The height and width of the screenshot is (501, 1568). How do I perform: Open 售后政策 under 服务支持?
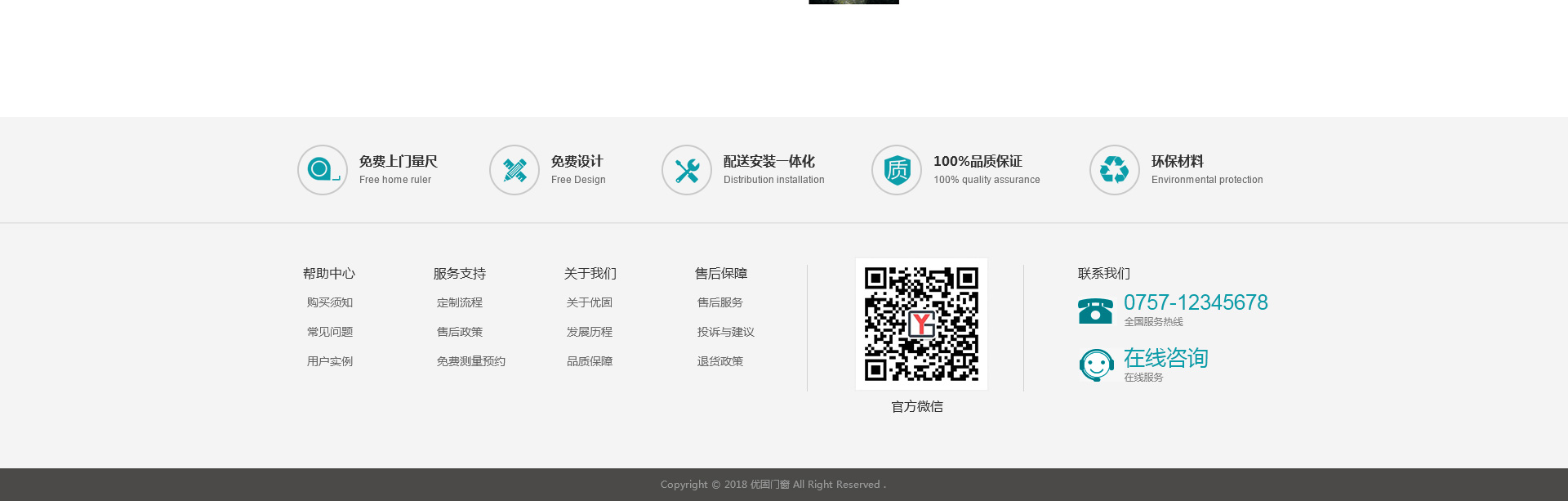pyautogui.click(x=460, y=332)
